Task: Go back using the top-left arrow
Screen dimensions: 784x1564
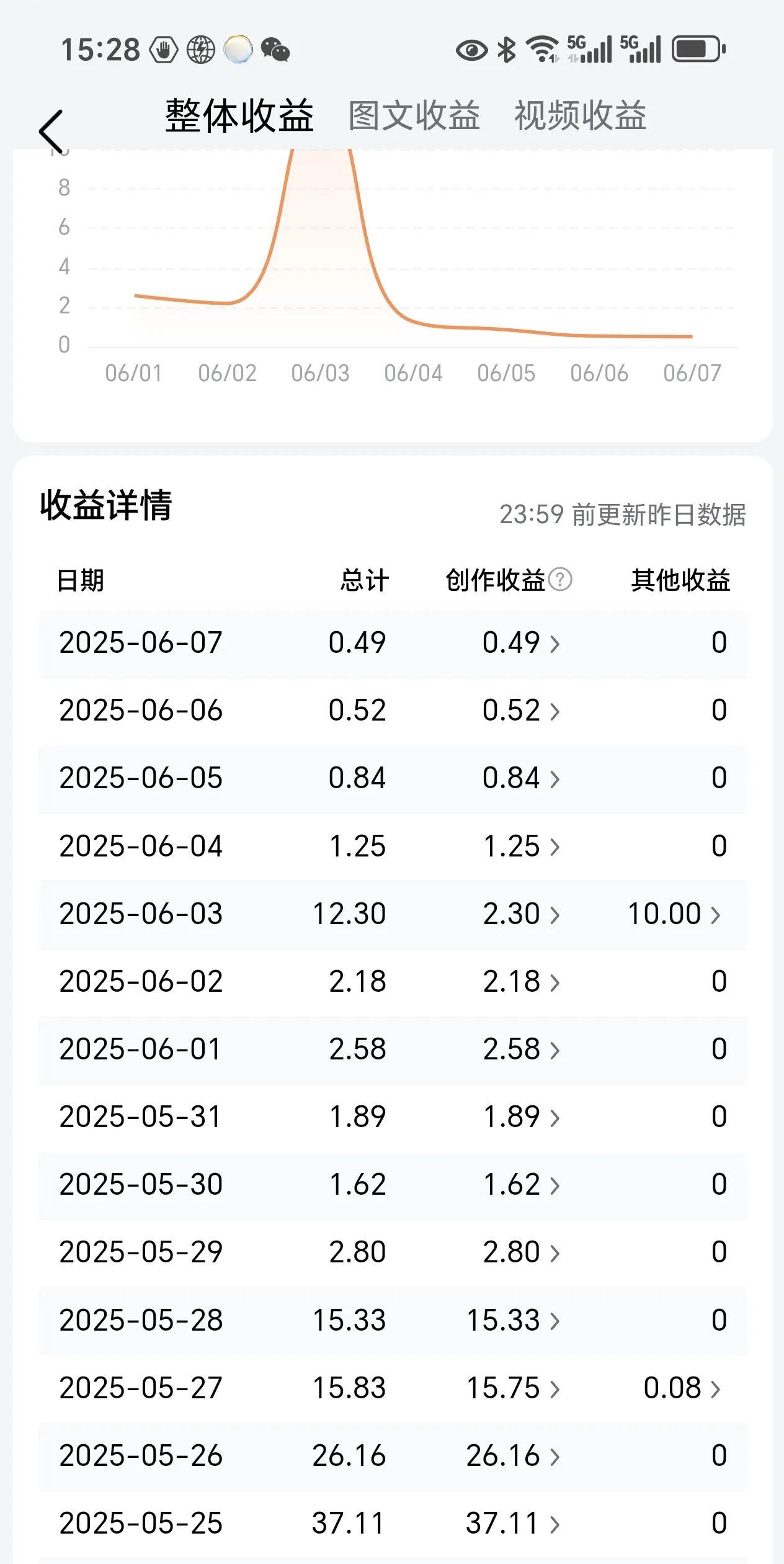Action: (x=51, y=132)
